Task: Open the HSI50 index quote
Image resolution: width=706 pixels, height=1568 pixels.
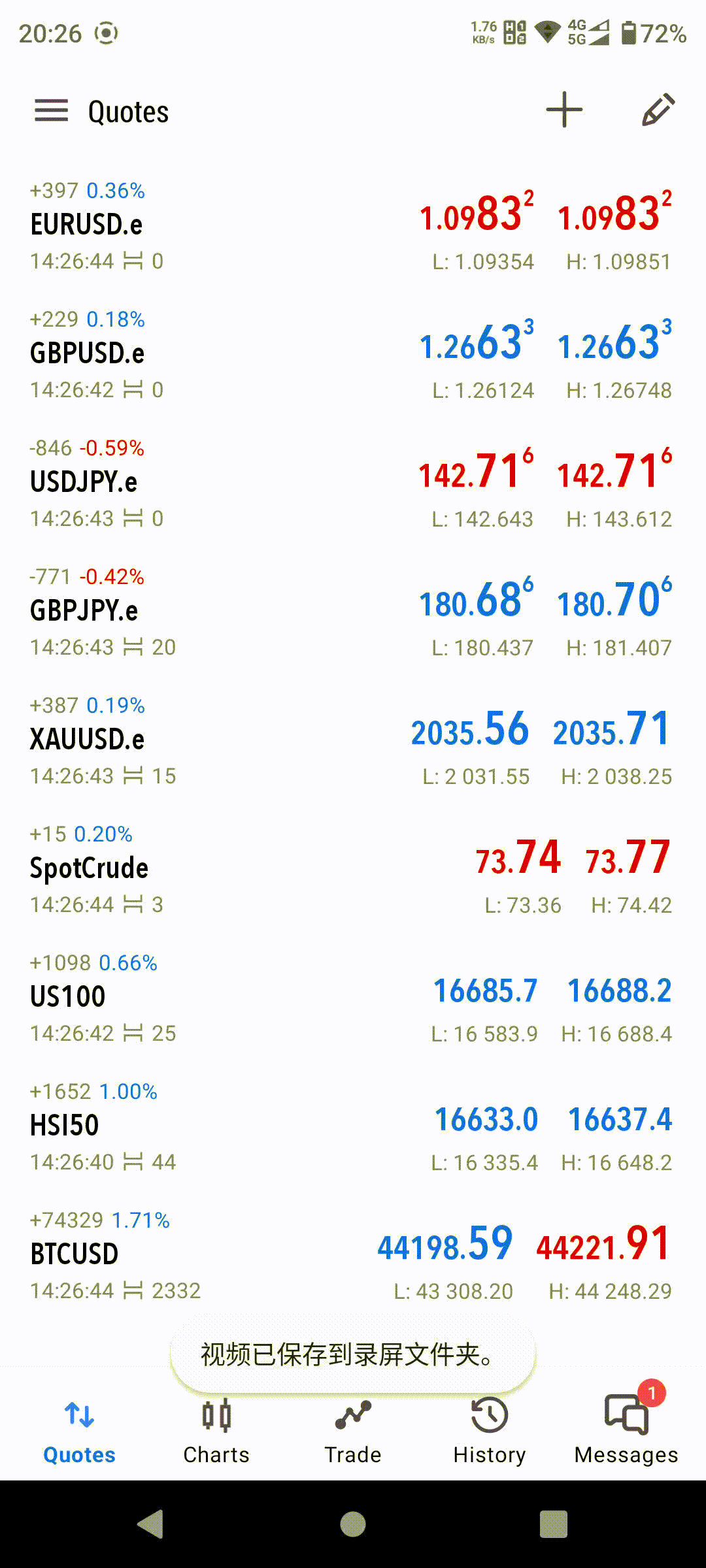Action: point(353,1127)
